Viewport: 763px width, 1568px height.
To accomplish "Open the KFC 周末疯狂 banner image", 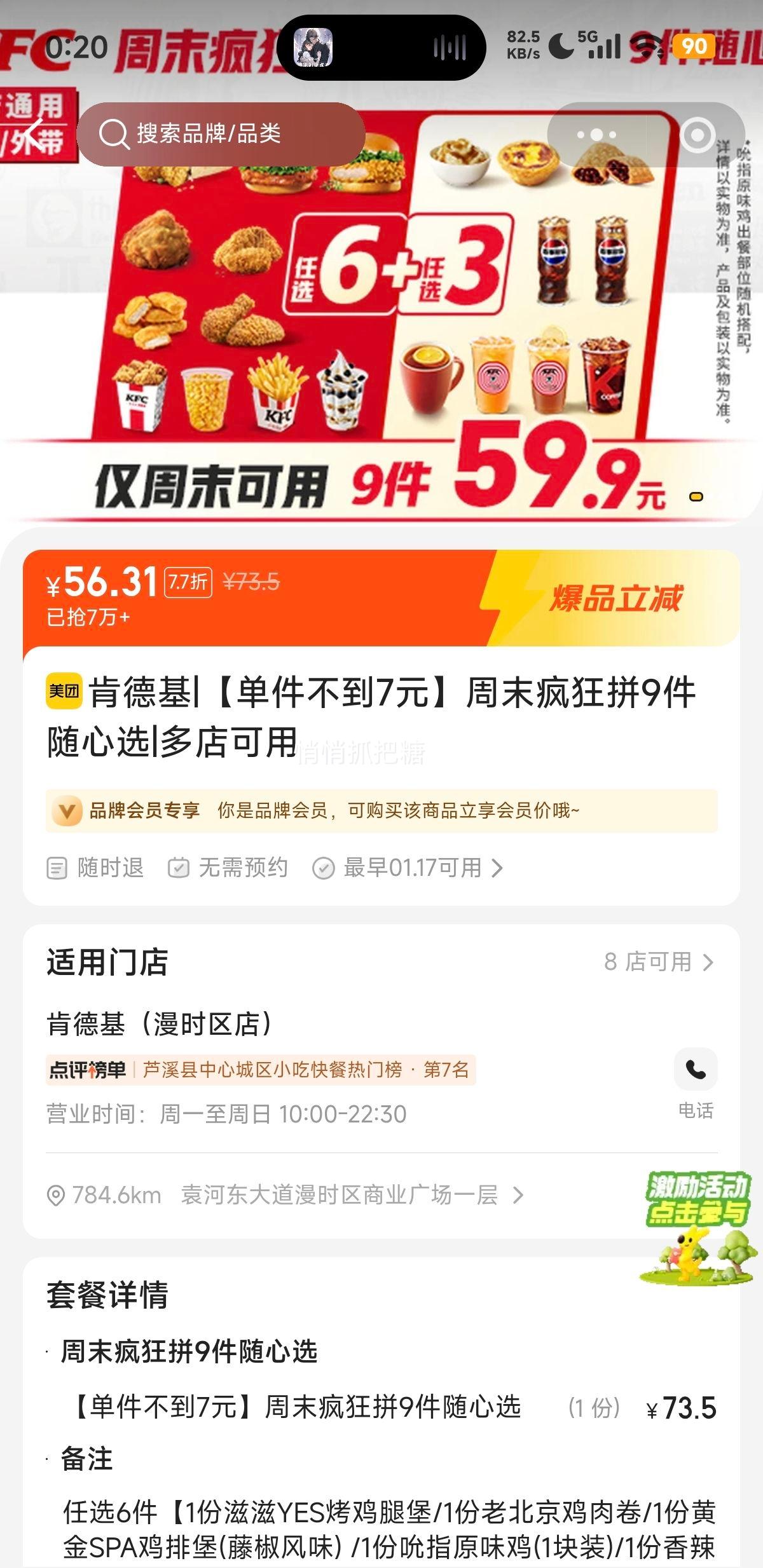I will click(x=381, y=286).
